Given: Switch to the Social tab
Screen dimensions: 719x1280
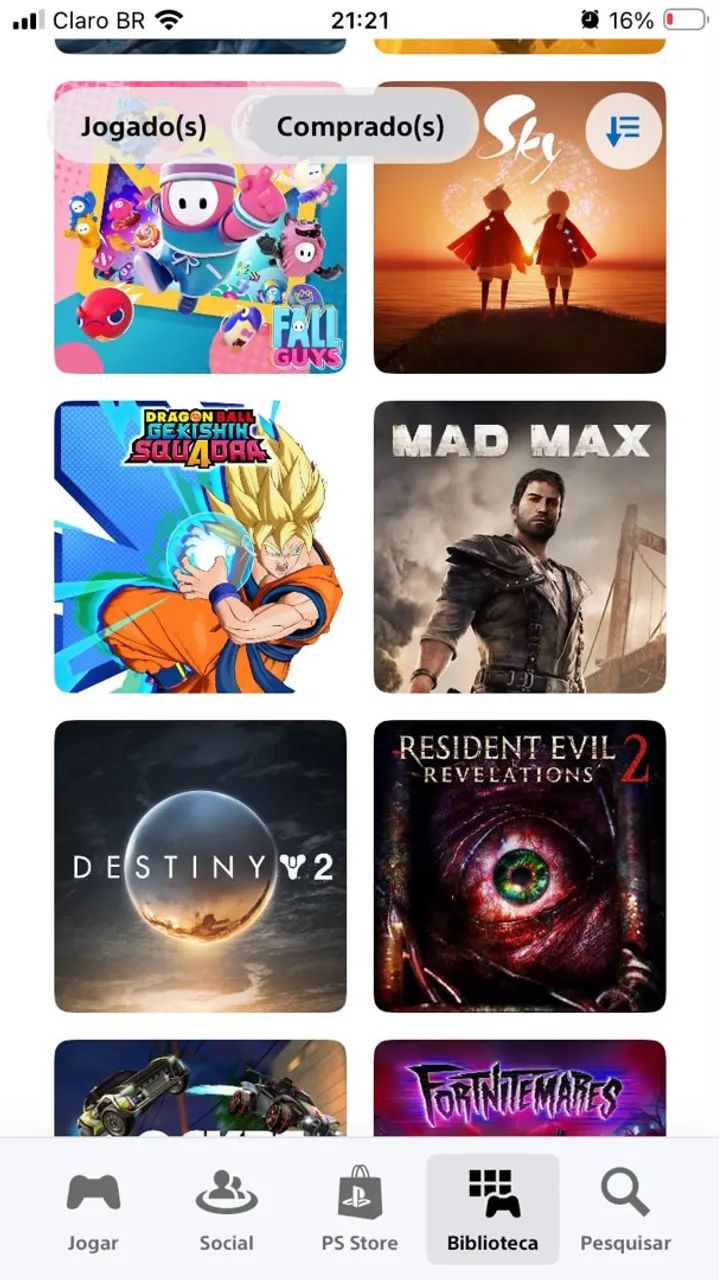Looking at the screenshot, I should [x=226, y=1210].
